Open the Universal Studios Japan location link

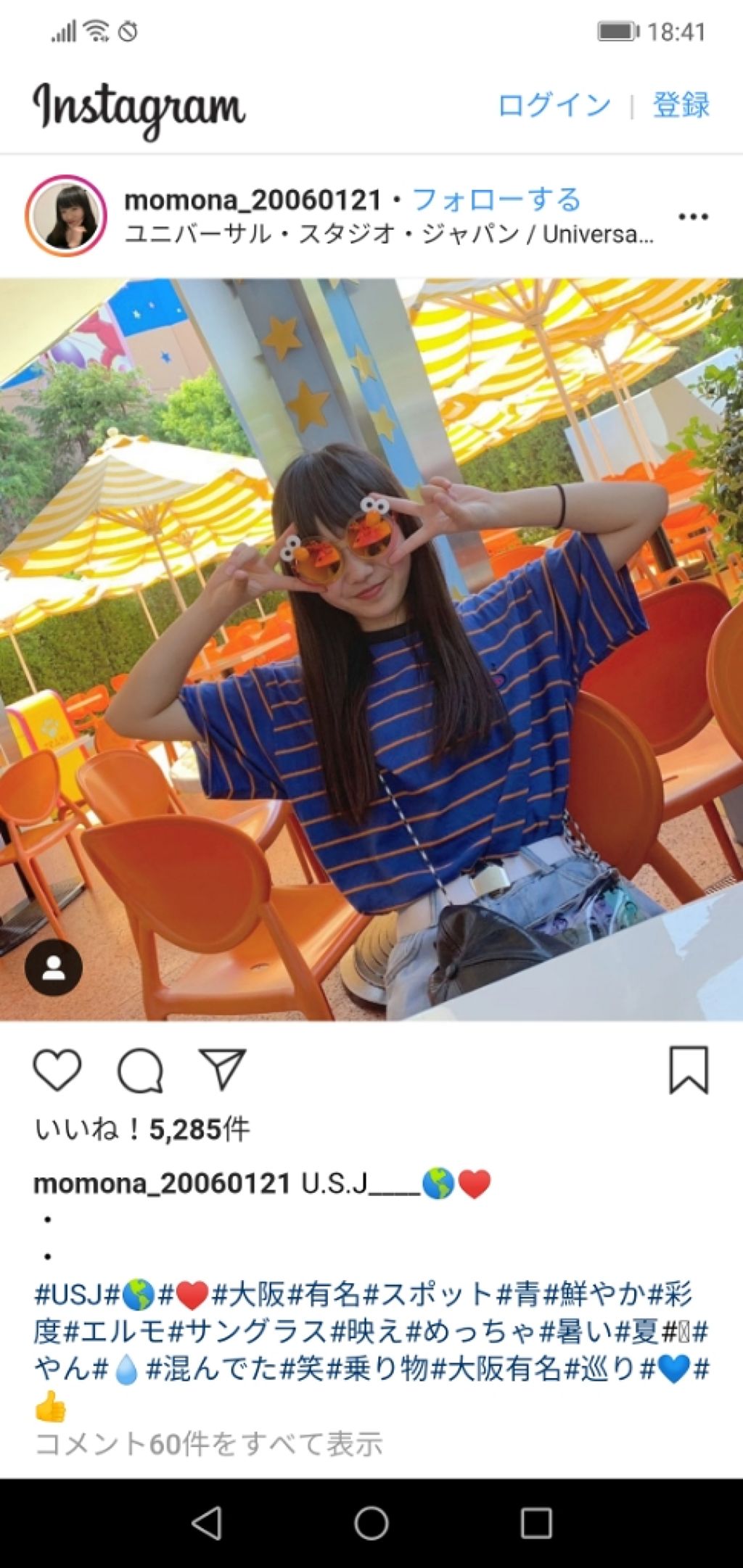389,234
